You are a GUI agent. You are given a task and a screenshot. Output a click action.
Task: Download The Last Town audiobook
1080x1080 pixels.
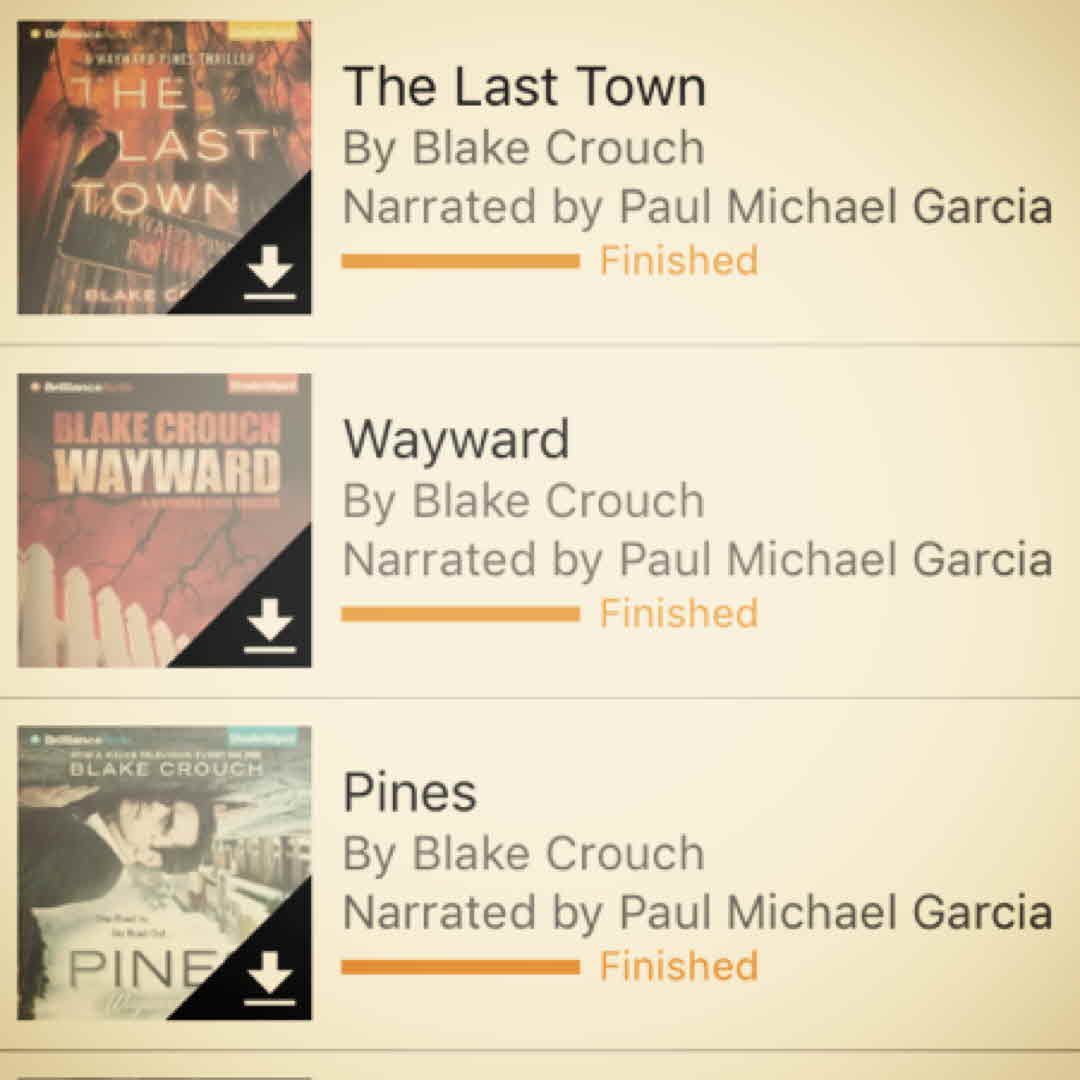tap(270, 274)
